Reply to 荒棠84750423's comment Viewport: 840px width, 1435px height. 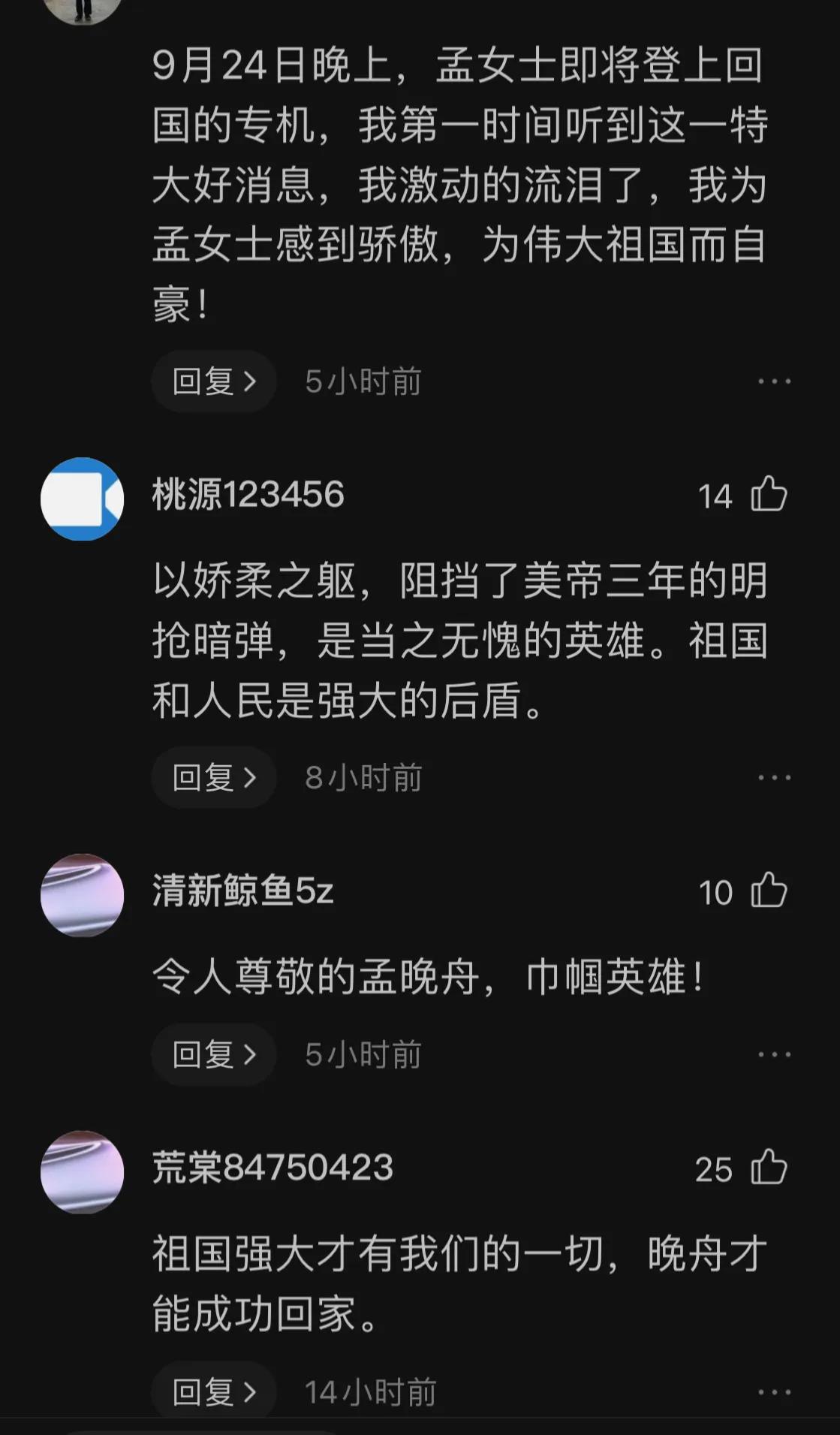(214, 1392)
